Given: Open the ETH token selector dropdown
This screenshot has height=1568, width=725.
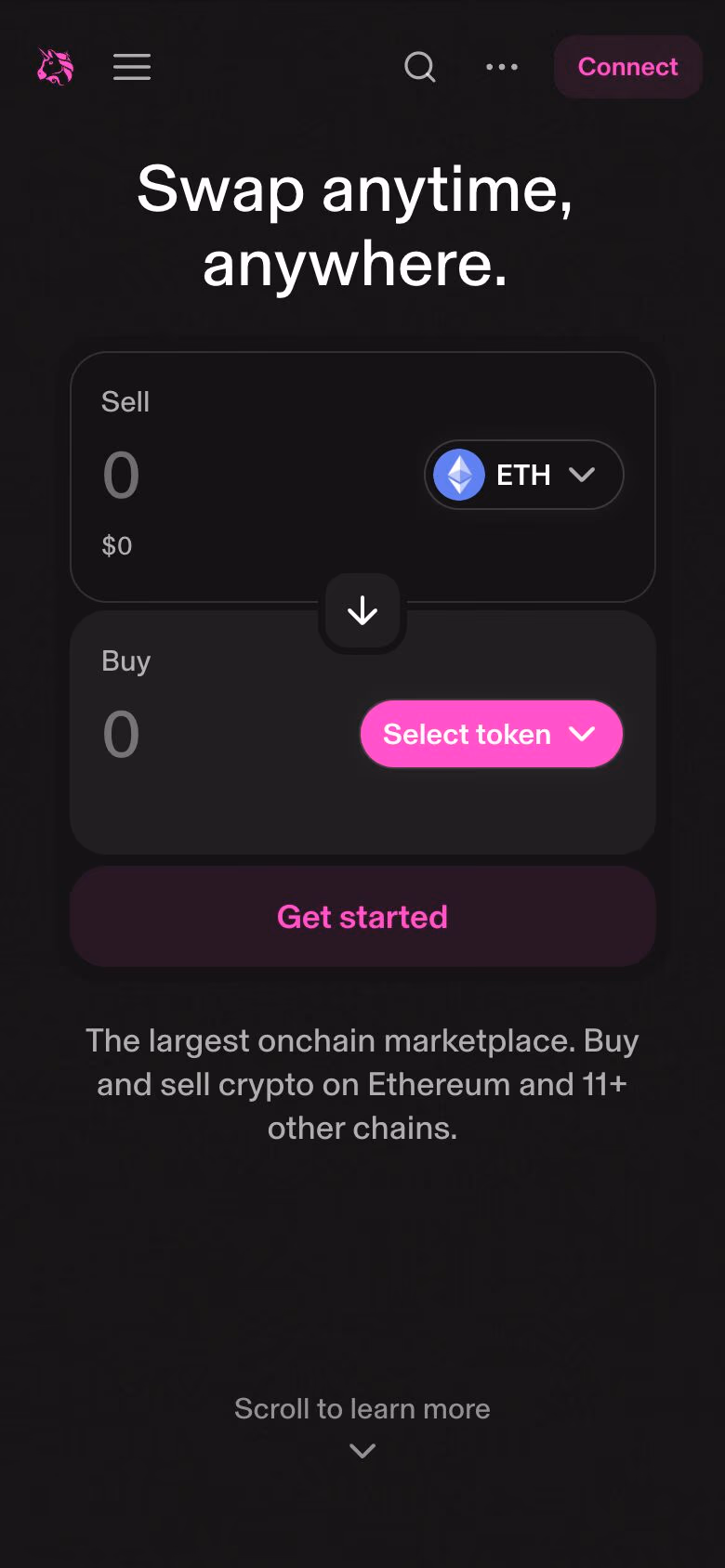Looking at the screenshot, I should pos(523,475).
